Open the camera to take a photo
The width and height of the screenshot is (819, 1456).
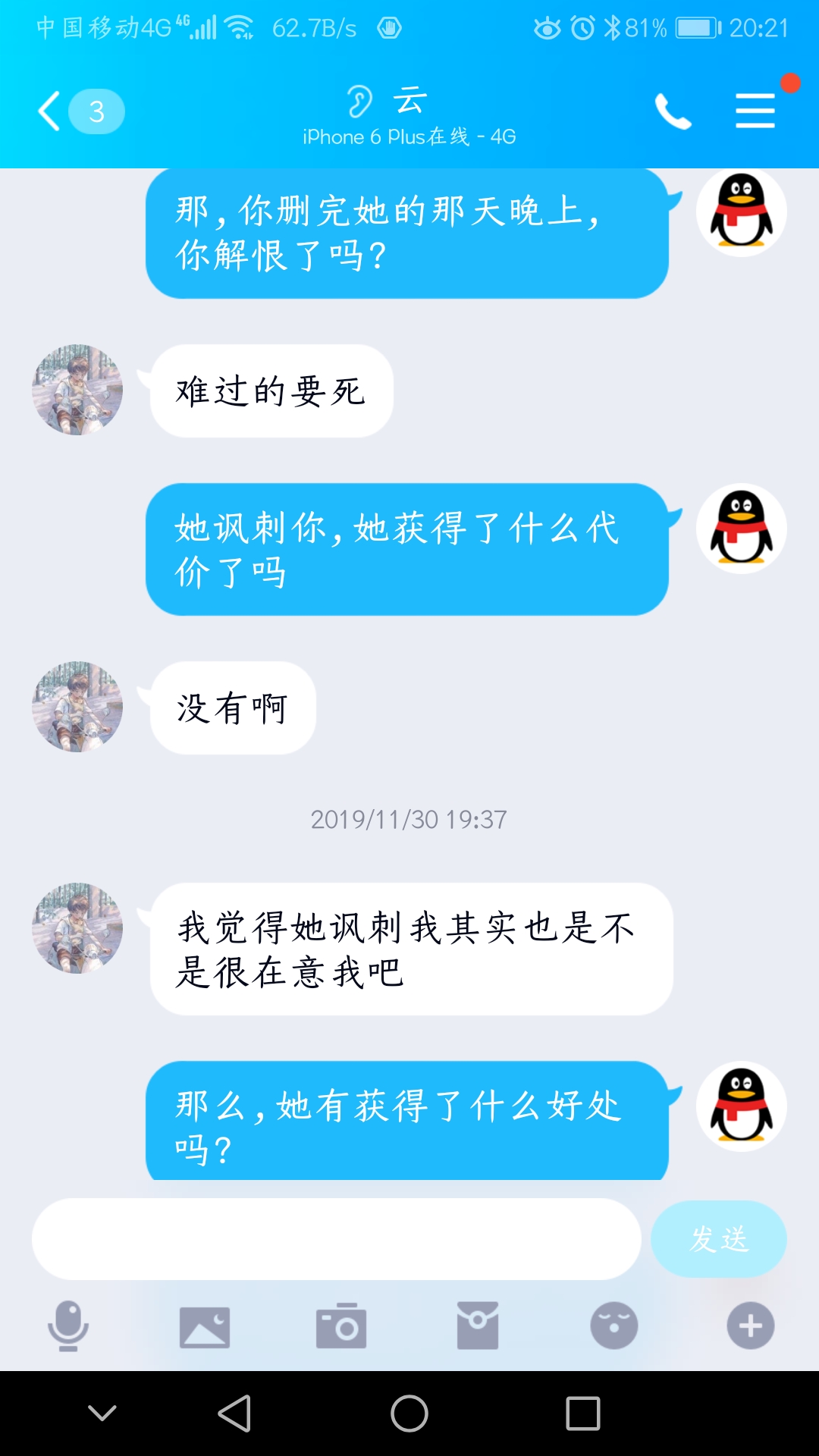click(x=341, y=1326)
